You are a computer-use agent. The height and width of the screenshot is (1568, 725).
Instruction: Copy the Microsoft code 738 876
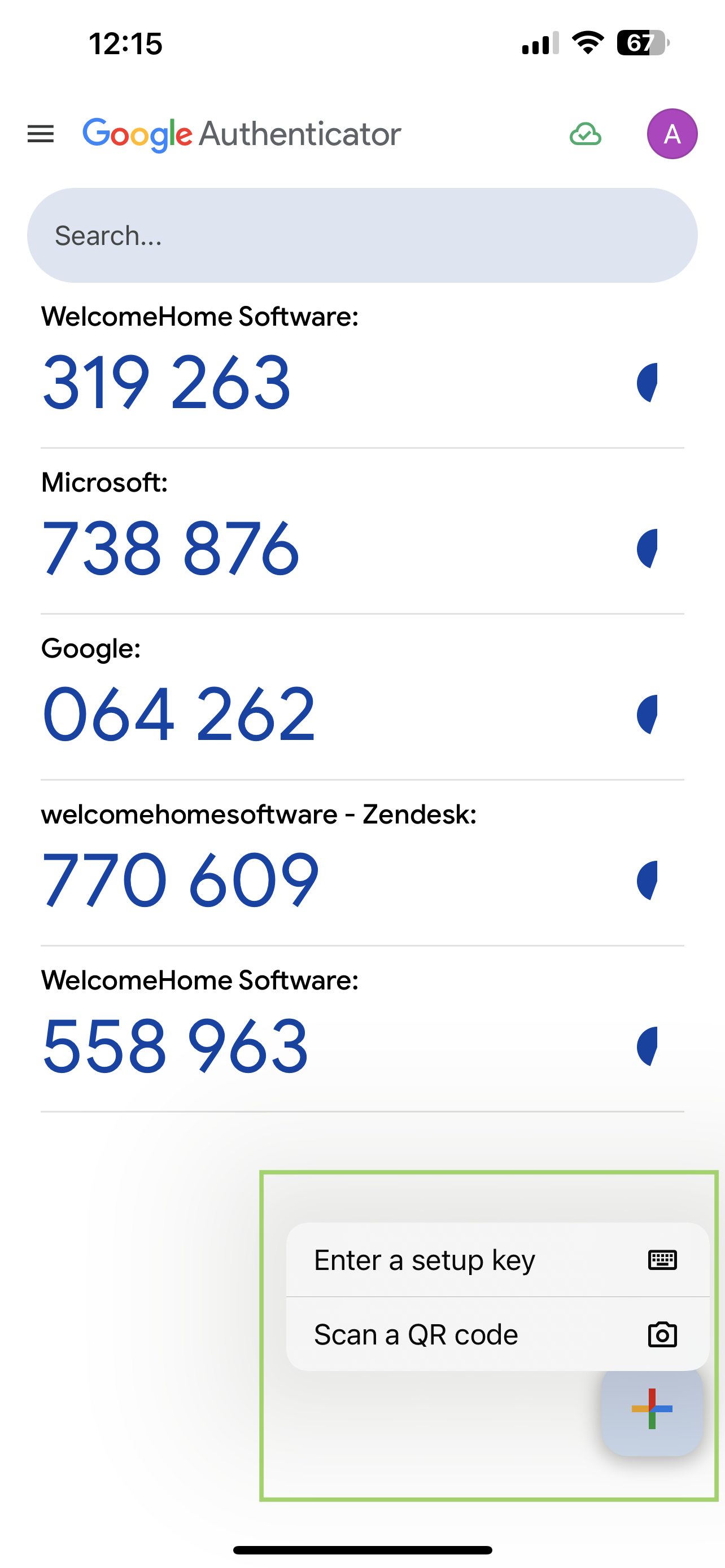[x=171, y=549]
